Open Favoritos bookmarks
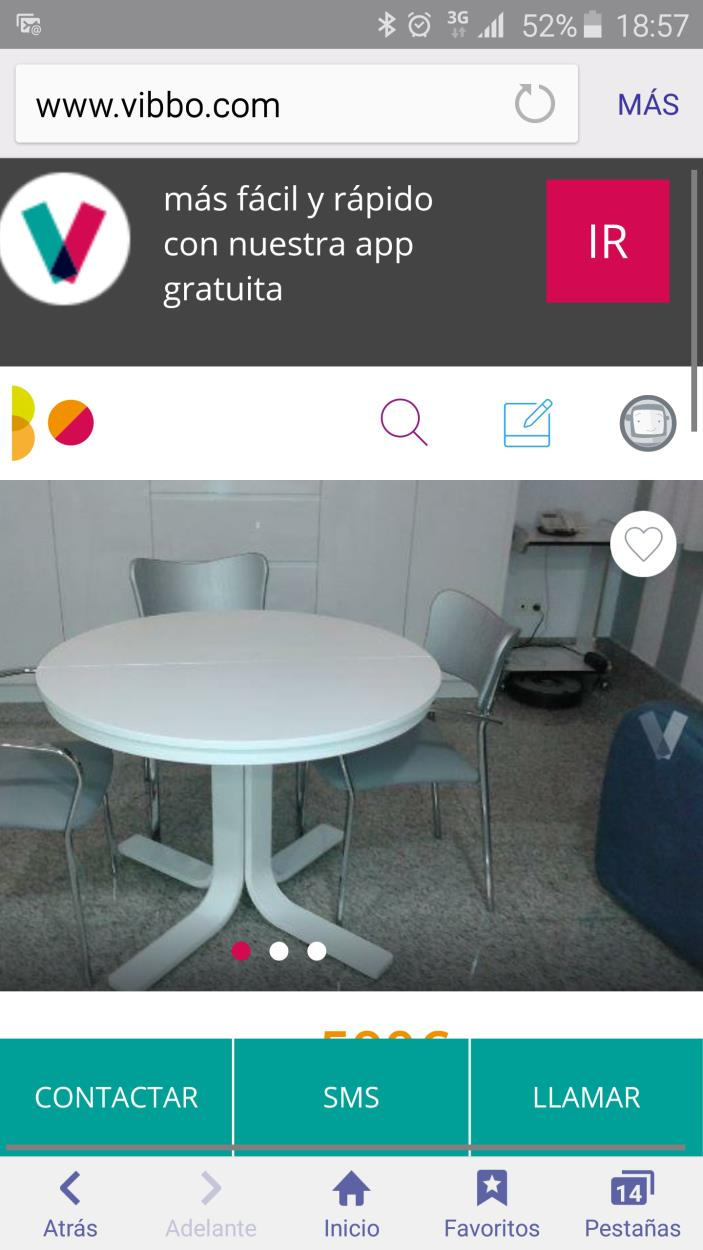 pos(491,1205)
